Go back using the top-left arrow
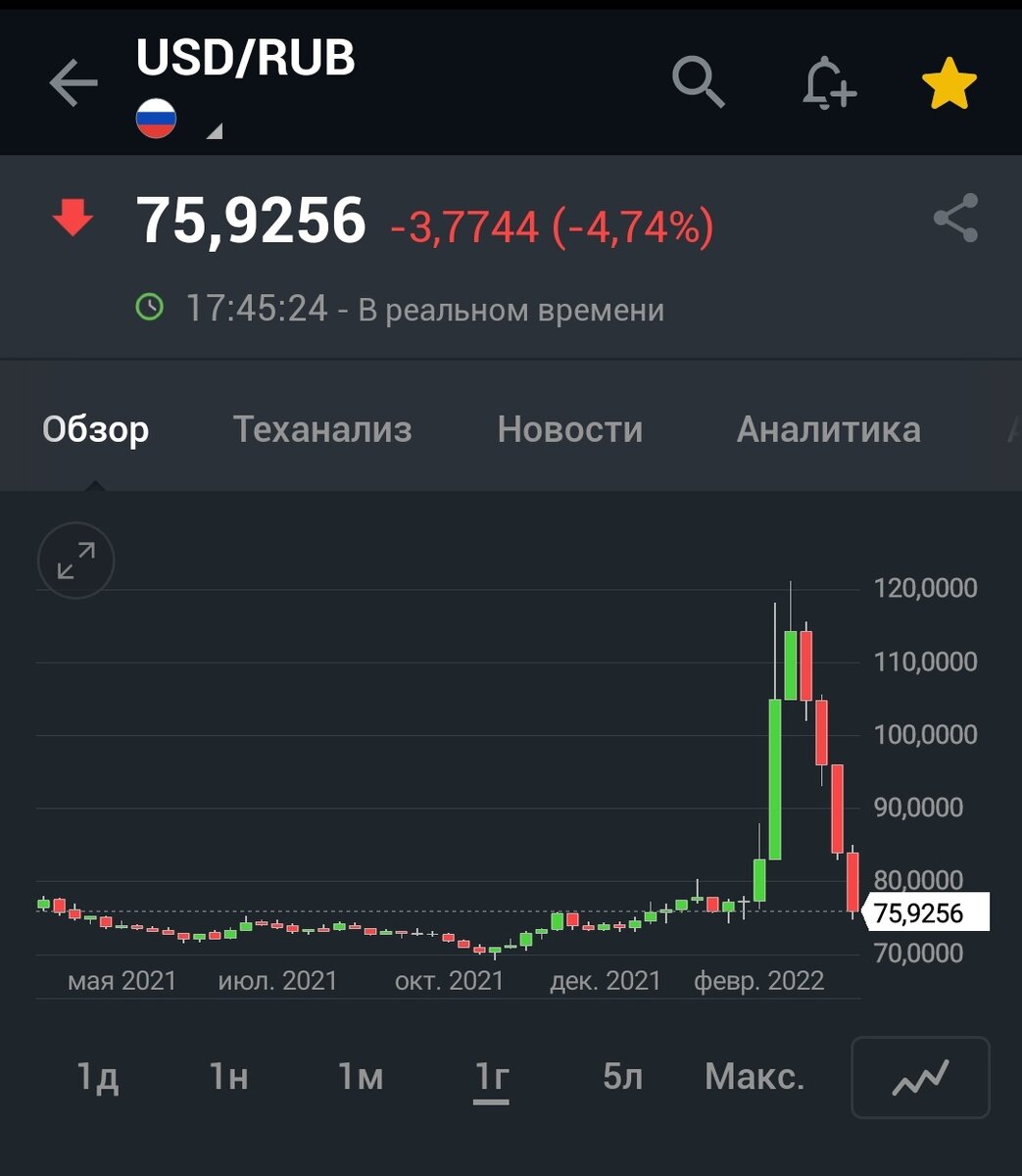 [x=73, y=83]
